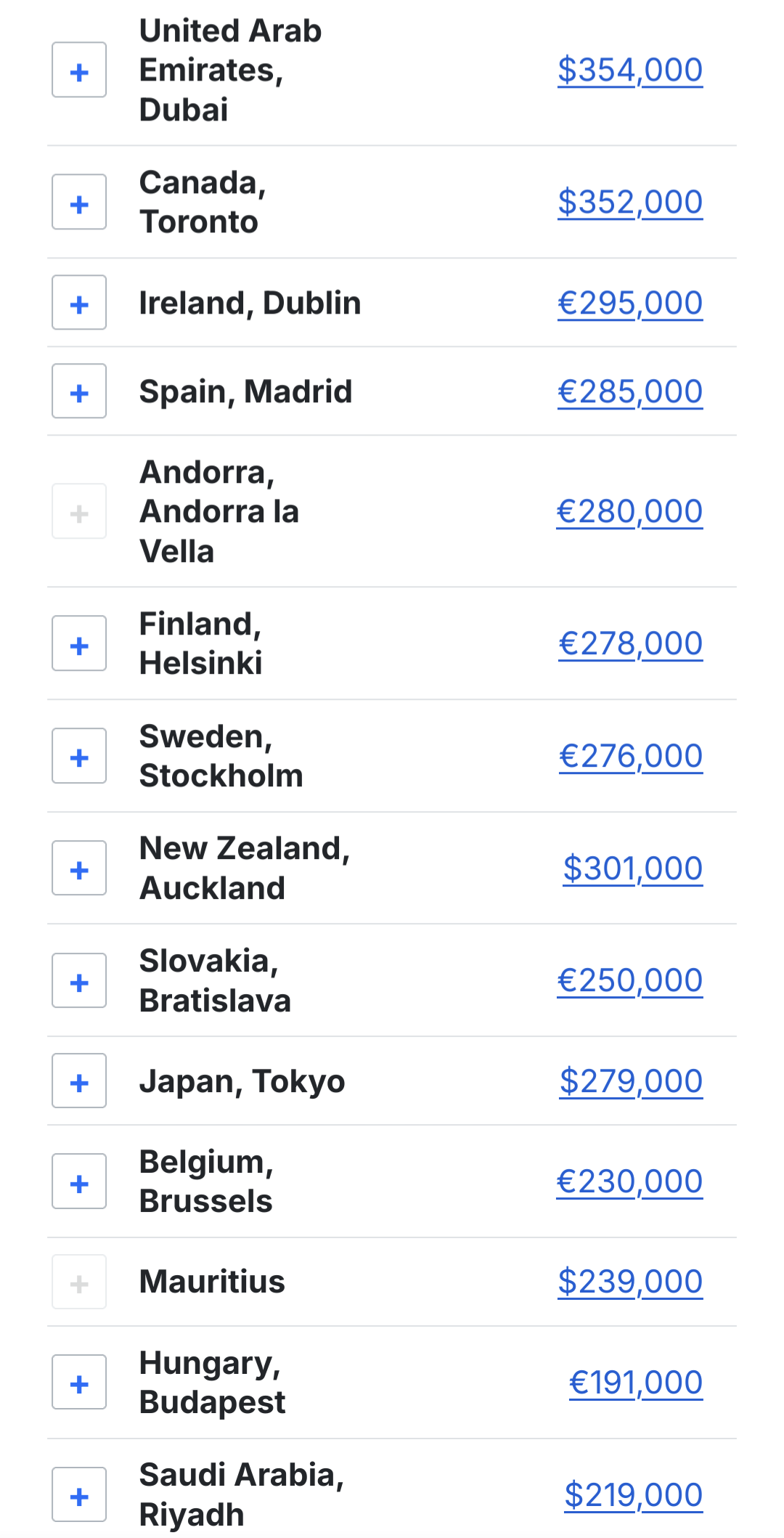Expand the United Arab Emirates, Dubai row
Image resolution: width=784 pixels, height=1538 pixels.
(x=79, y=70)
